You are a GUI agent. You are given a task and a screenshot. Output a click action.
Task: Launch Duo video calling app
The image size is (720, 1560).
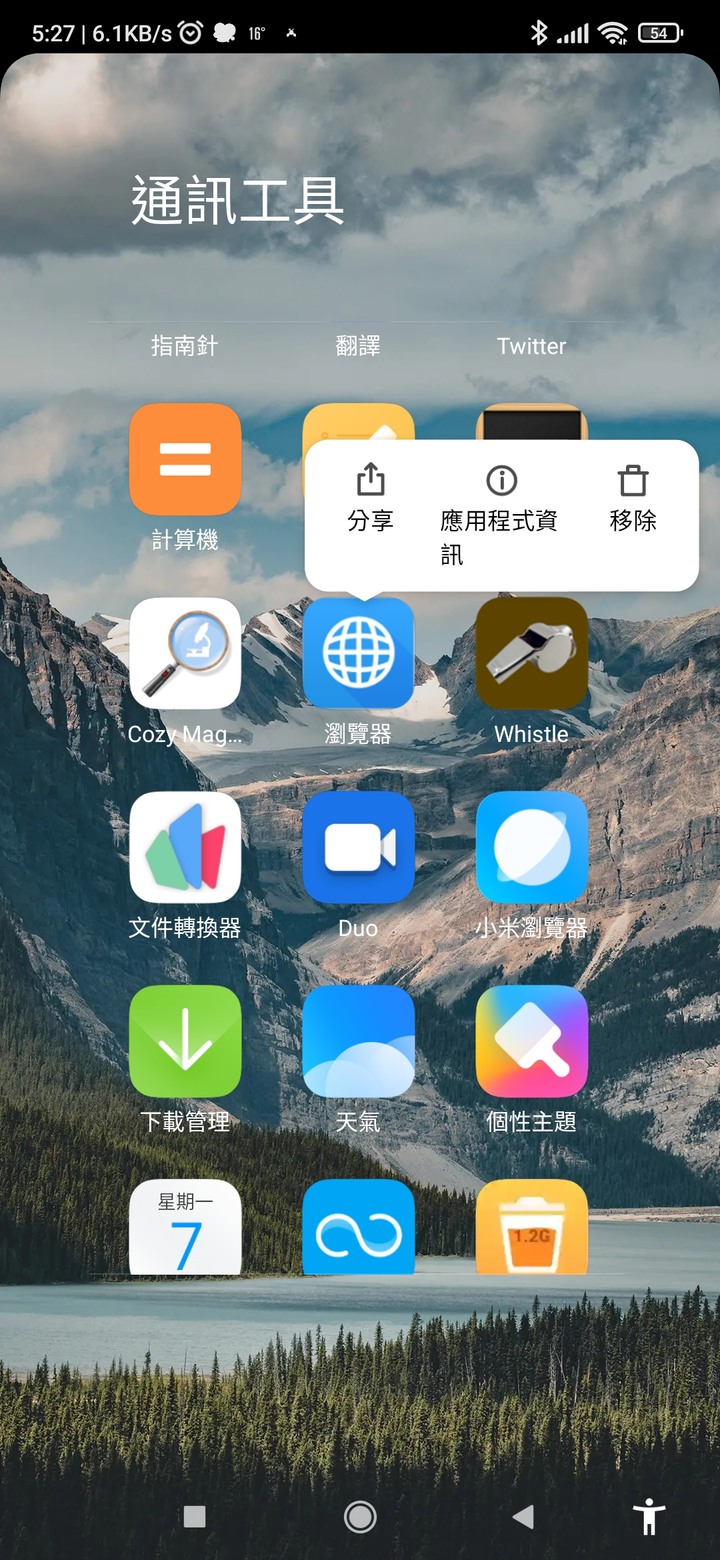[358, 847]
